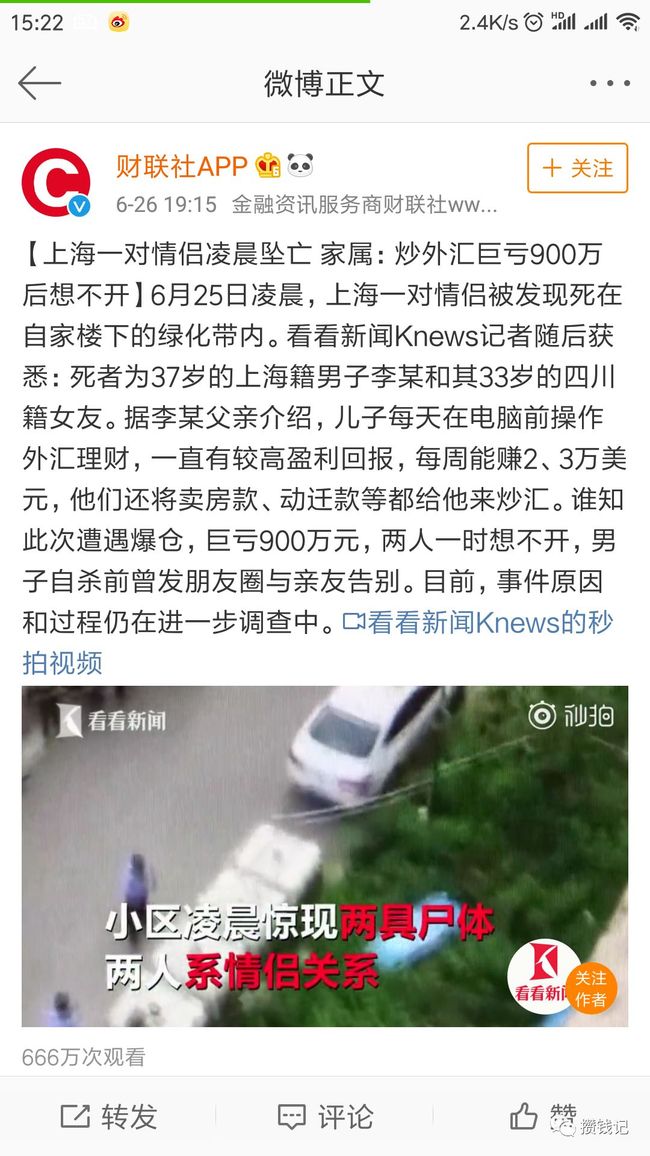Repost with the 转发 button
This screenshot has width=650, height=1156.
pos(108,1116)
